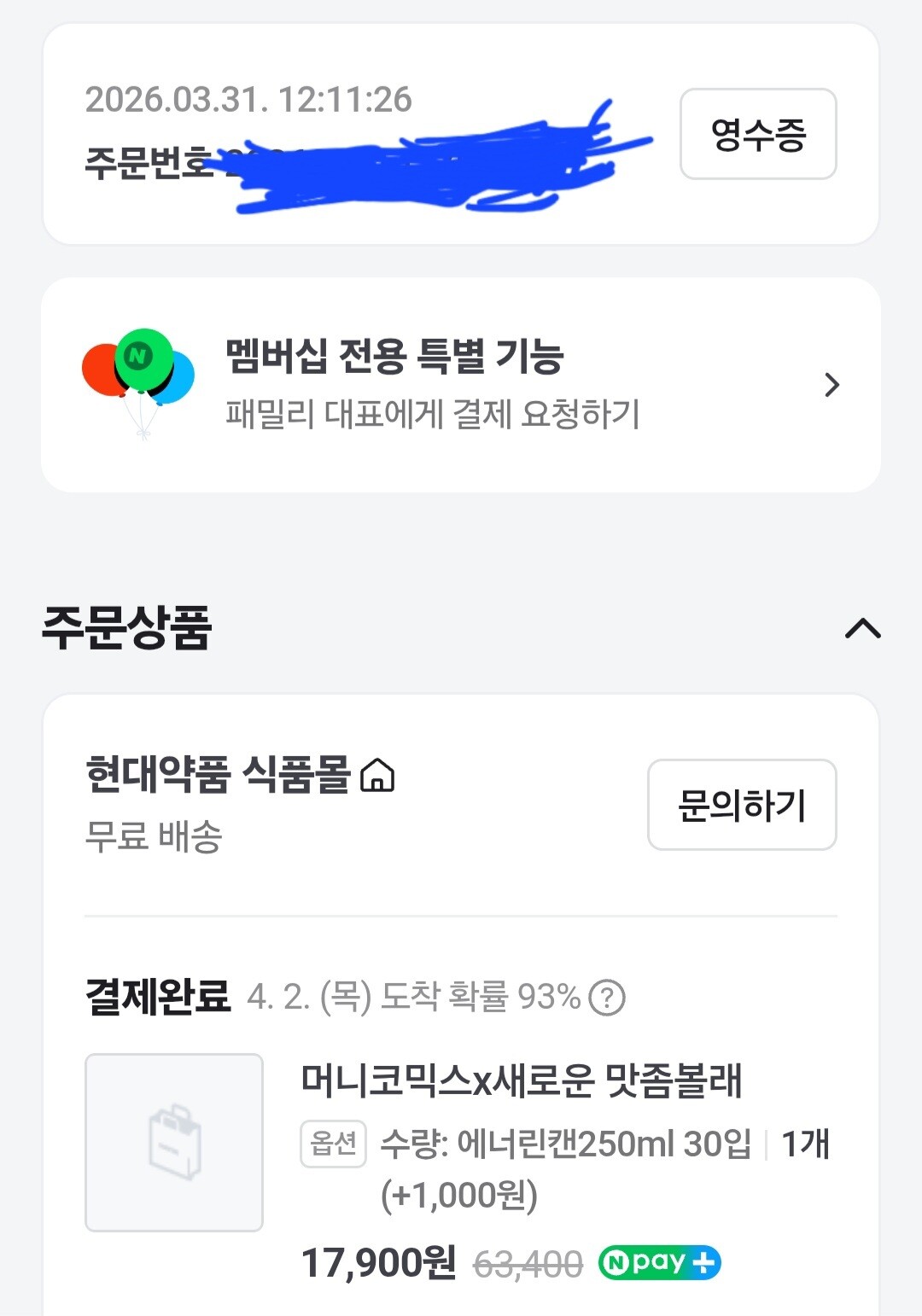Visit the 현대약품 식품몰 store home
This screenshot has height=1316, width=922.
click(241, 775)
